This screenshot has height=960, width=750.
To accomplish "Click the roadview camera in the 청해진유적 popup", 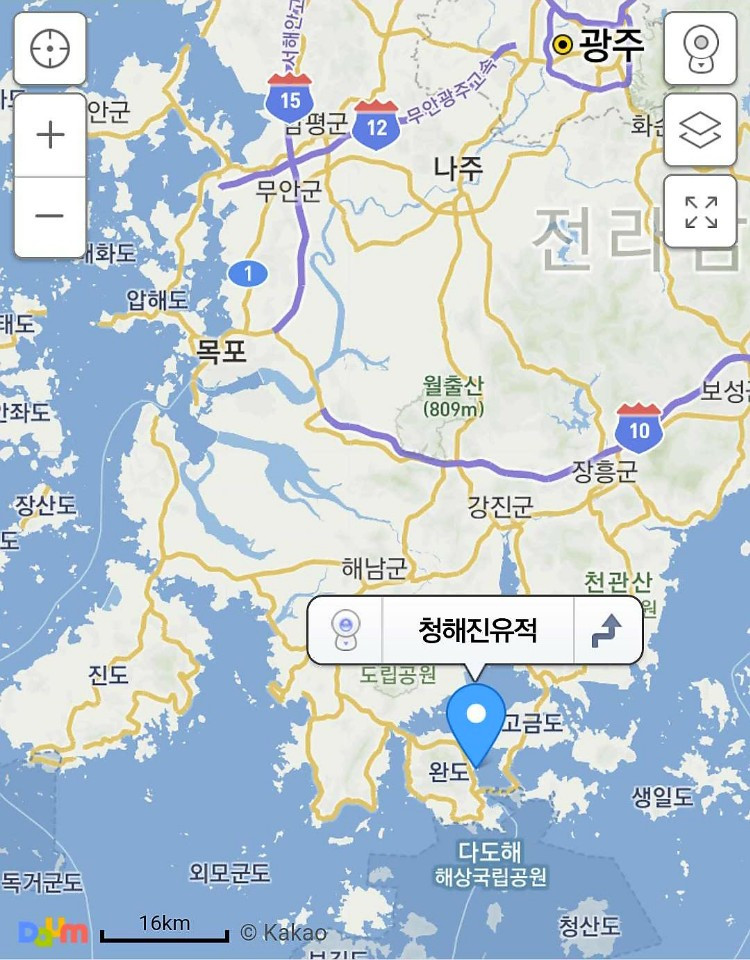I will 344,630.
